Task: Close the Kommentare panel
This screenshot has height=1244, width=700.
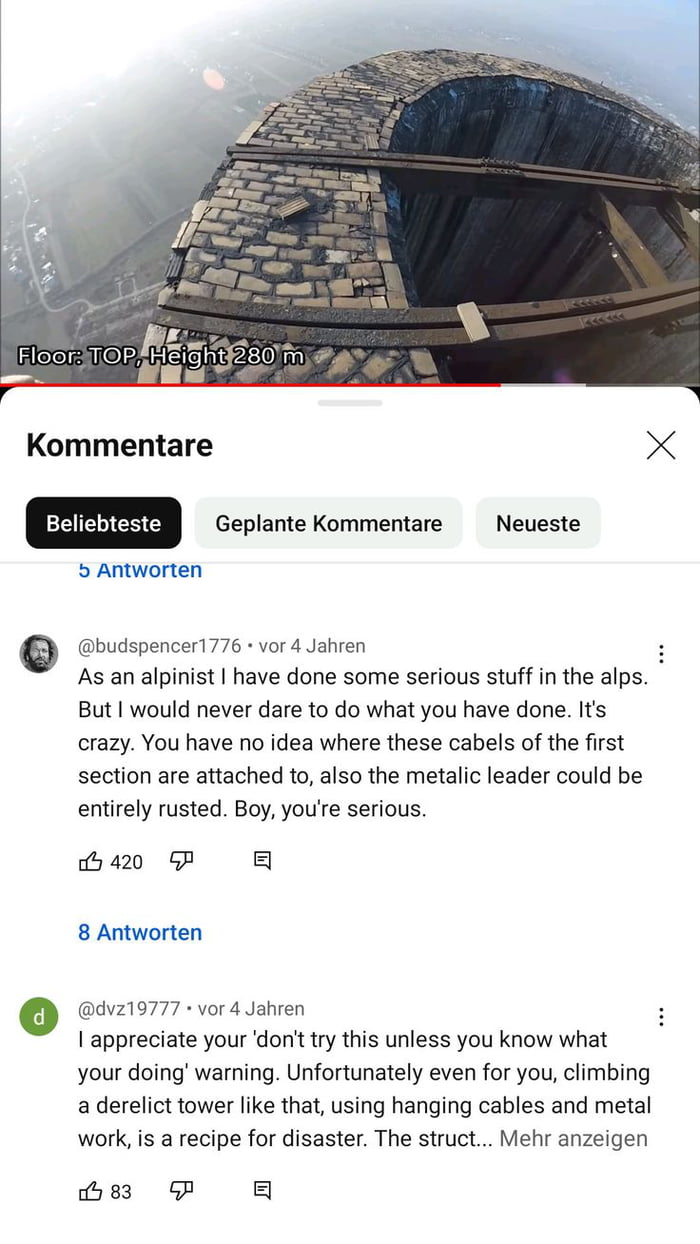Action: [x=660, y=445]
